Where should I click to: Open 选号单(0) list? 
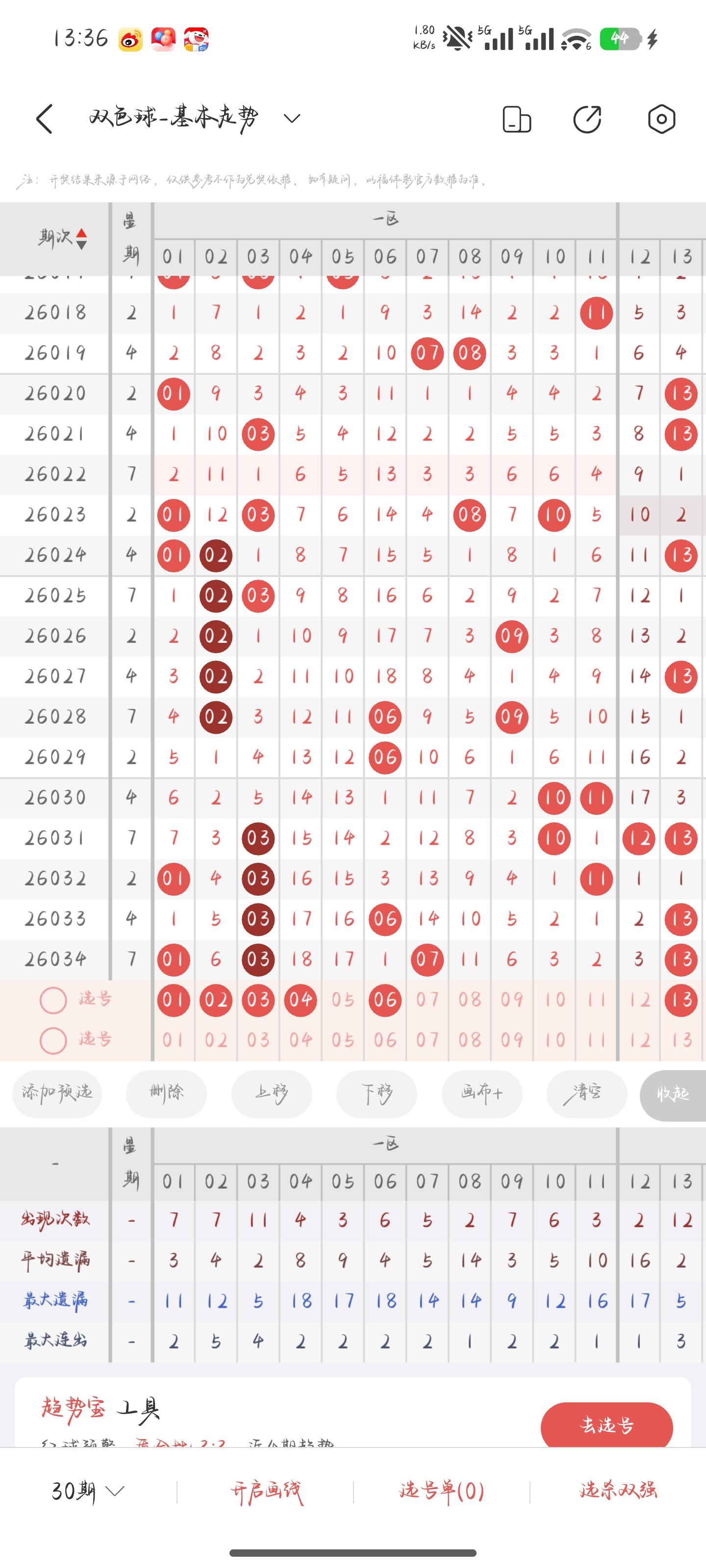pos(442,1491)
